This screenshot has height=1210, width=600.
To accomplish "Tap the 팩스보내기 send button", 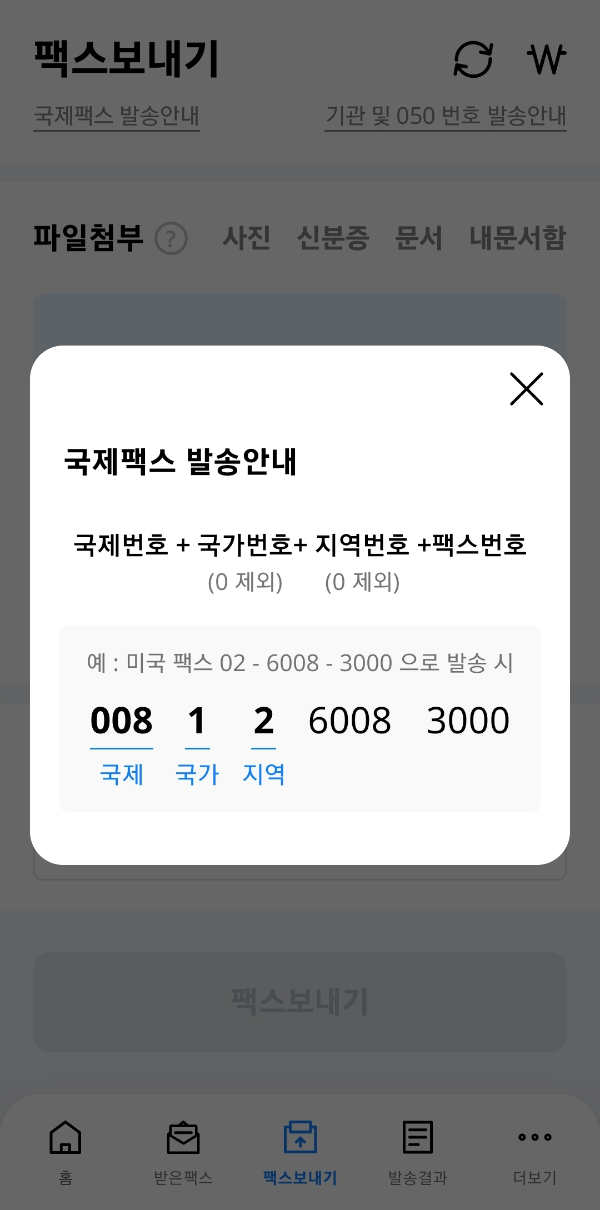I will pos(300,1001).
